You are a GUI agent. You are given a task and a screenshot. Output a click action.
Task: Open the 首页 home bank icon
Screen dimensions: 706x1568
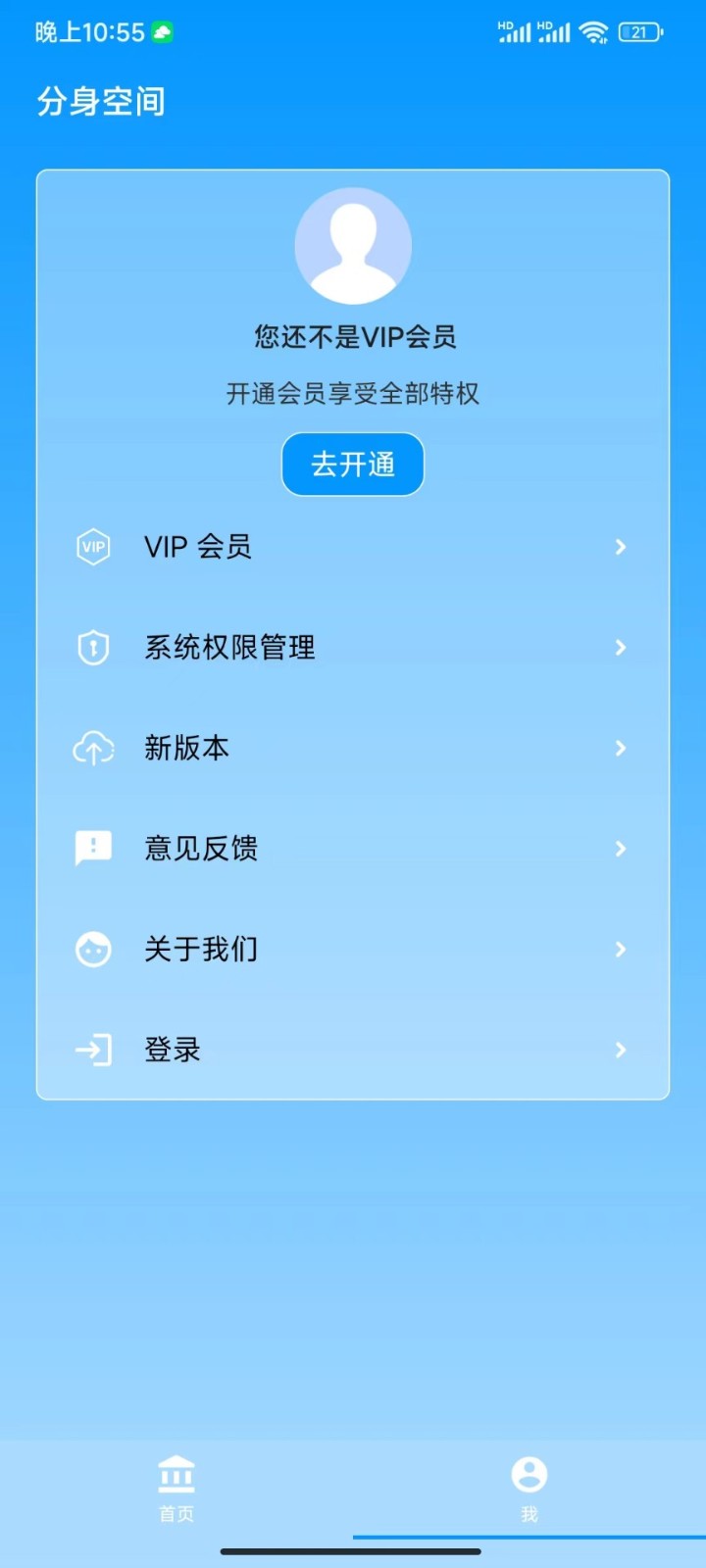[x=176, y=1474]
